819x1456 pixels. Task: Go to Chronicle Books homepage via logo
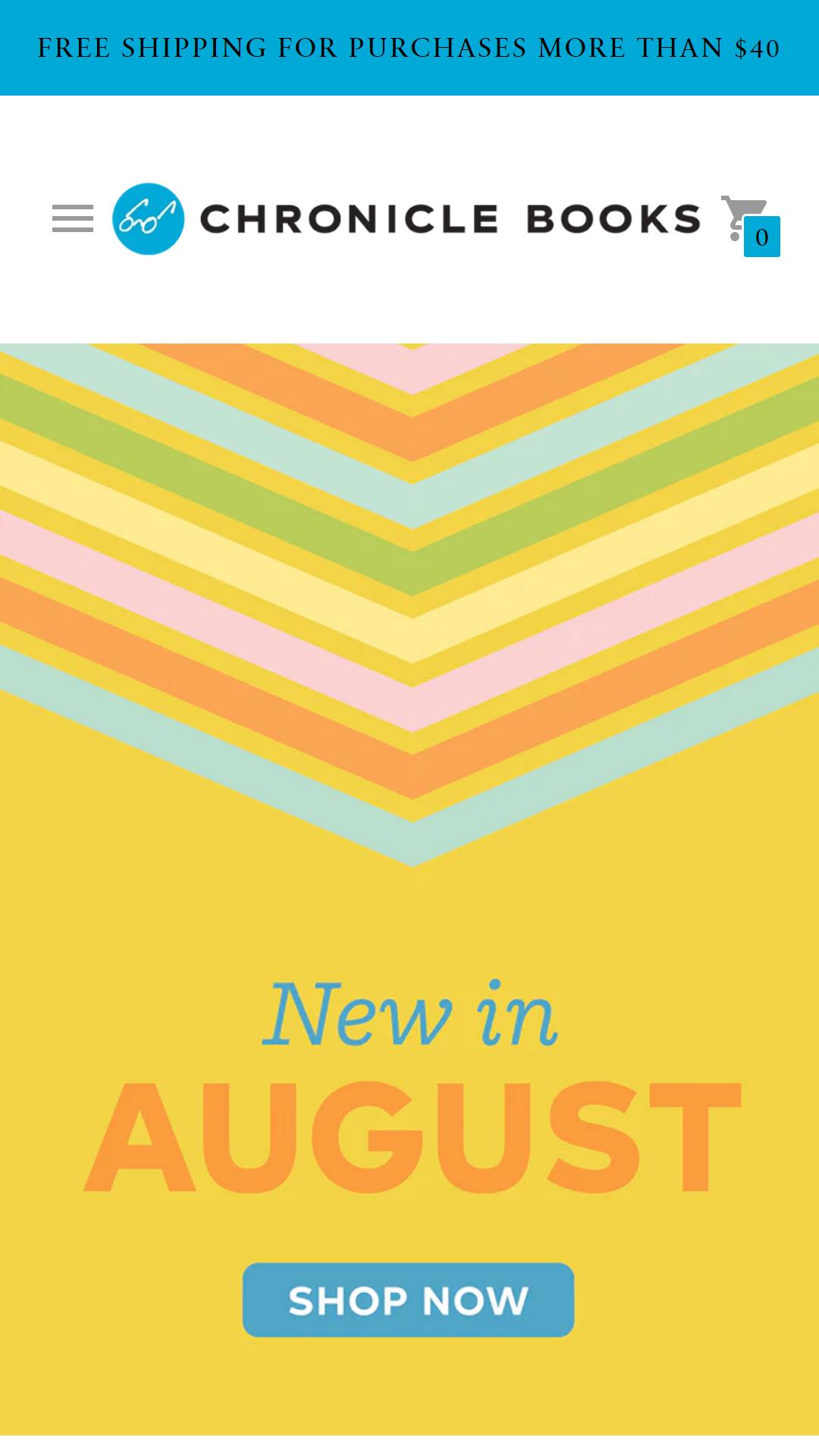(x=406, y=218)
